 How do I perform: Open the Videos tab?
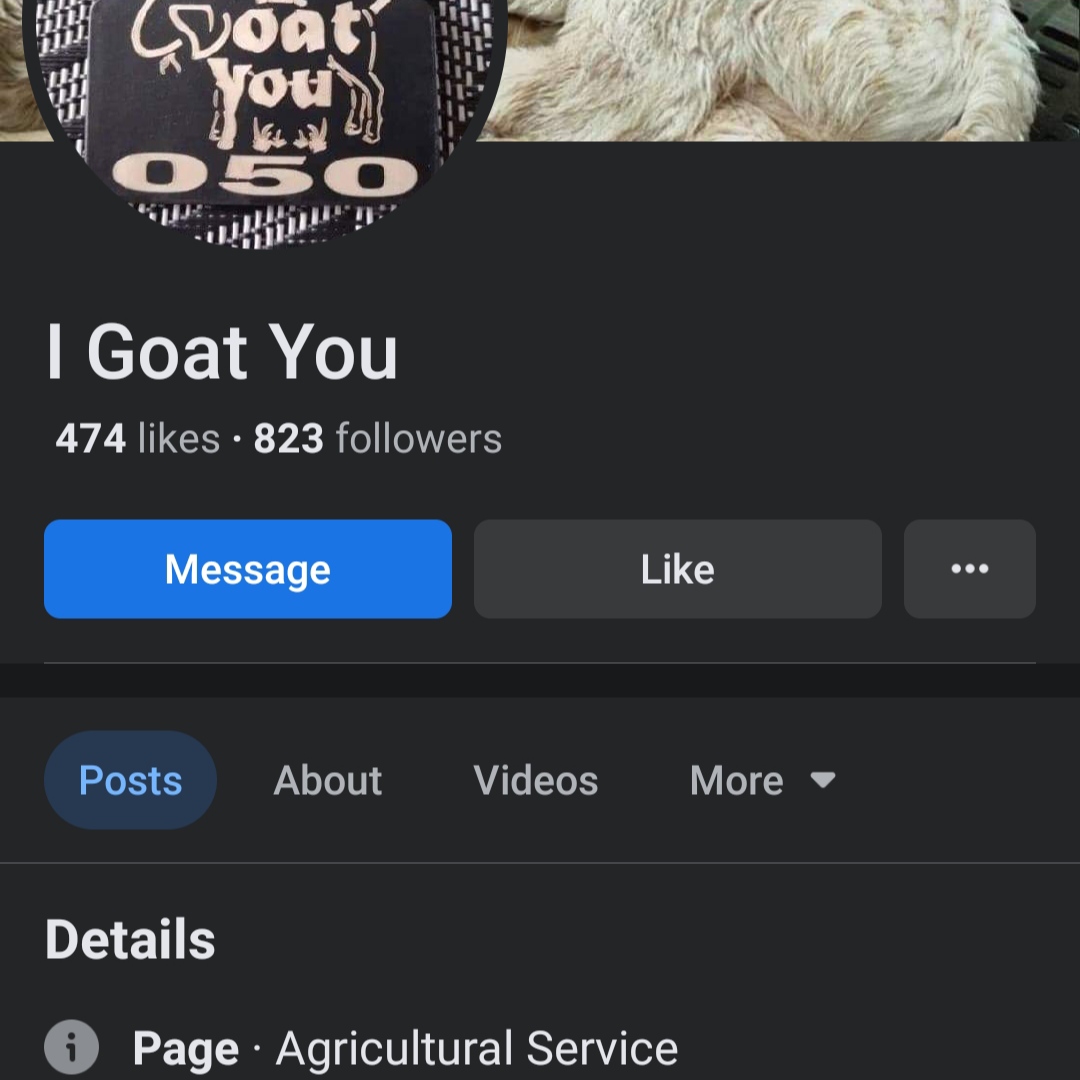(535, 780)
